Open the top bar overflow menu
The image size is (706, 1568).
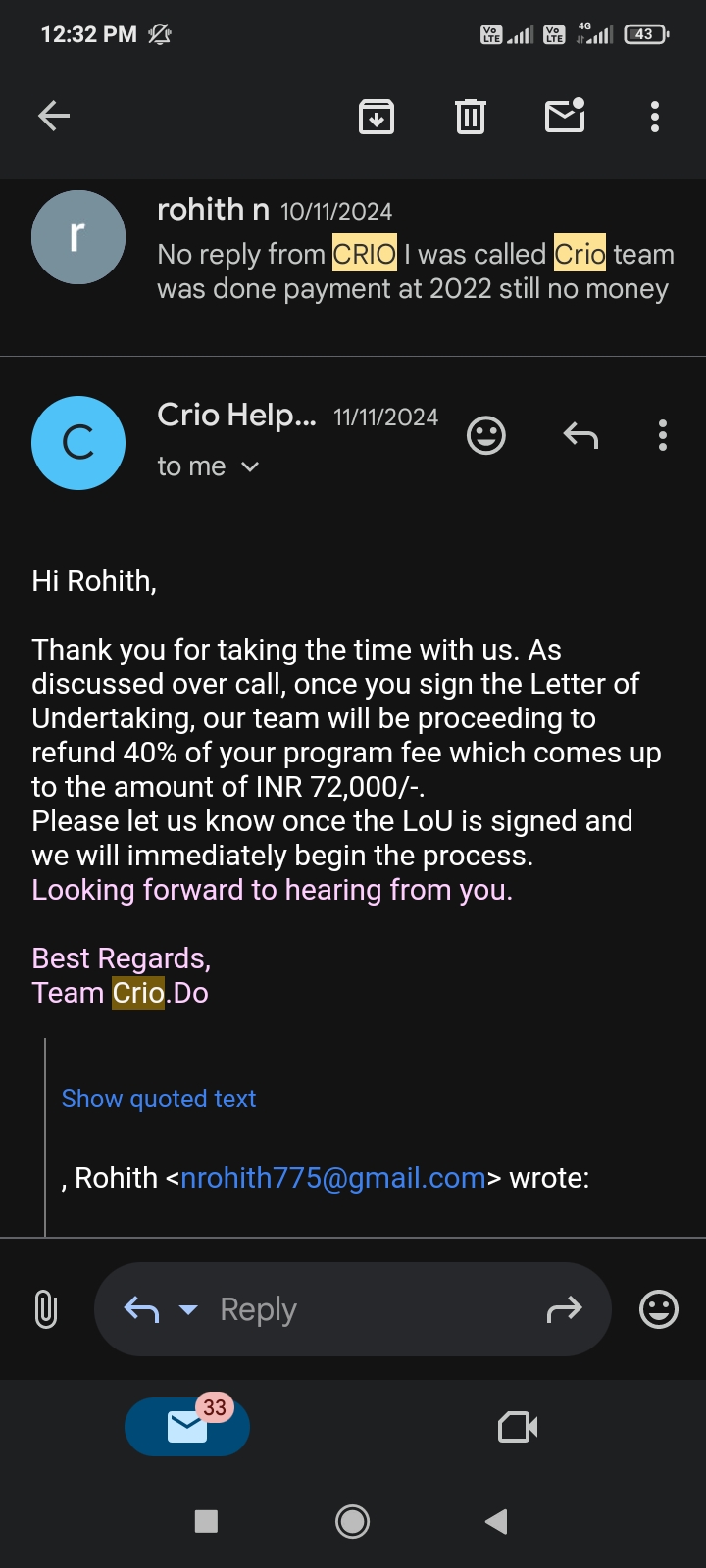point(655,117)
